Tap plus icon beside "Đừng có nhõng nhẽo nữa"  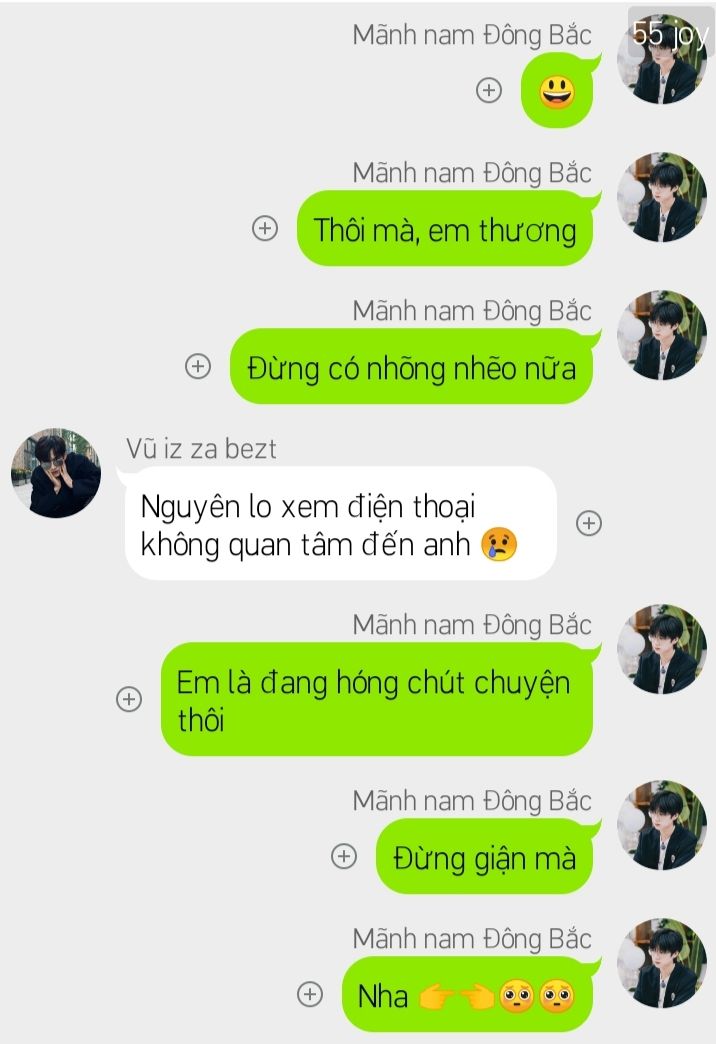(198, 367)
